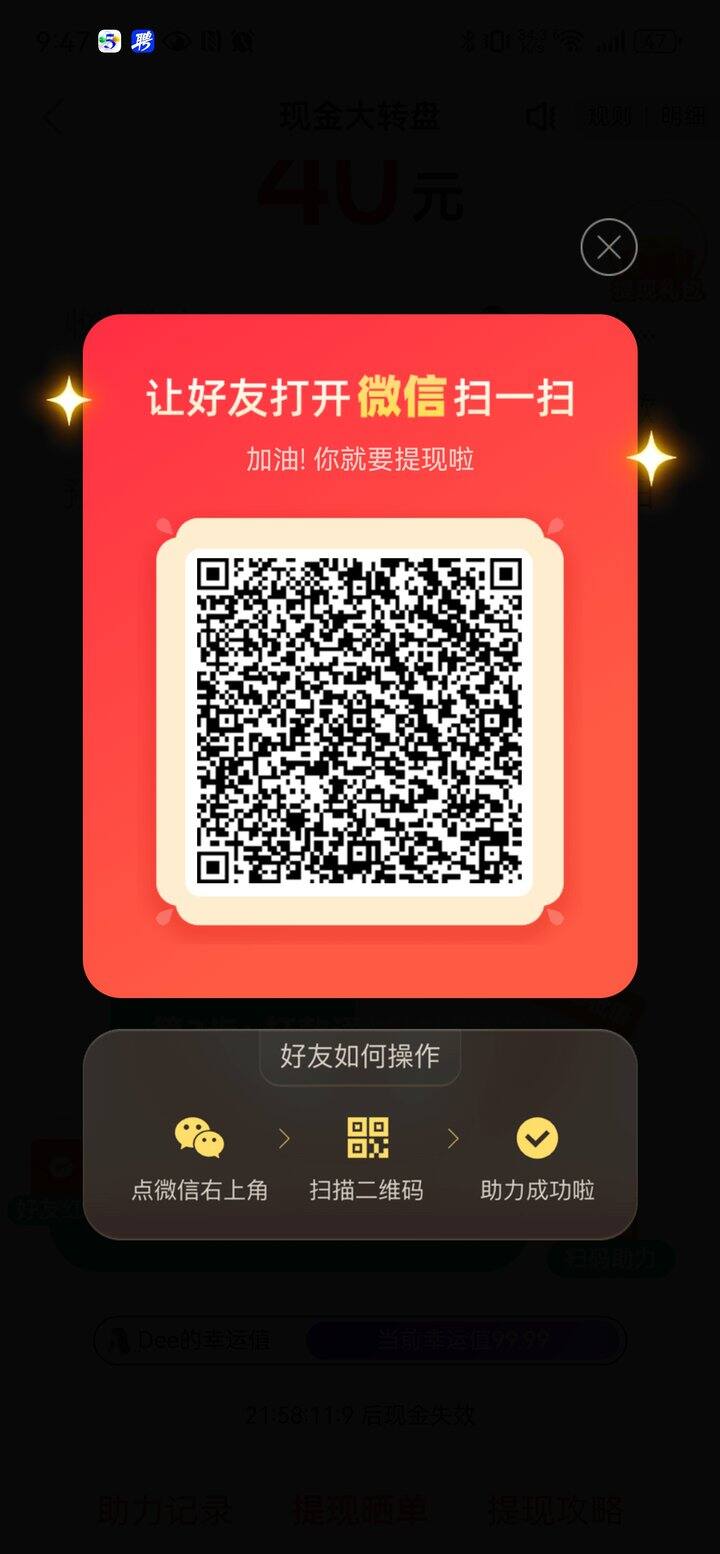Tap the left sparkle star decoration icon
This screenshot has width=720, height=1554.
click(x=68, y=402)
